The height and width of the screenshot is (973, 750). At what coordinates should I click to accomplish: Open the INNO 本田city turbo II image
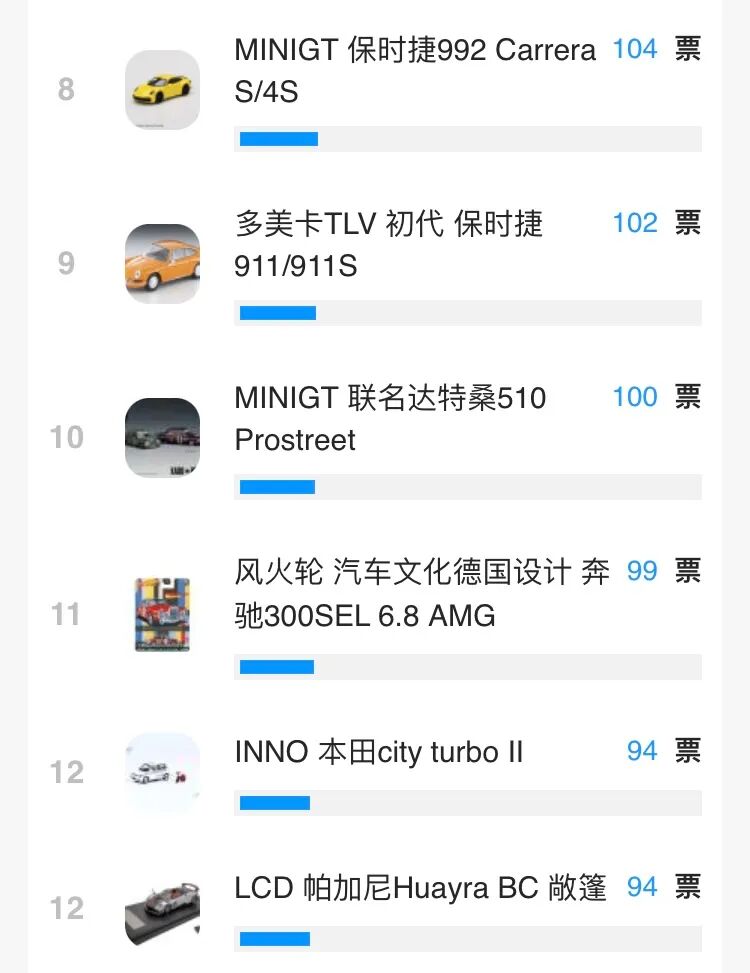[x=162, y=772]
